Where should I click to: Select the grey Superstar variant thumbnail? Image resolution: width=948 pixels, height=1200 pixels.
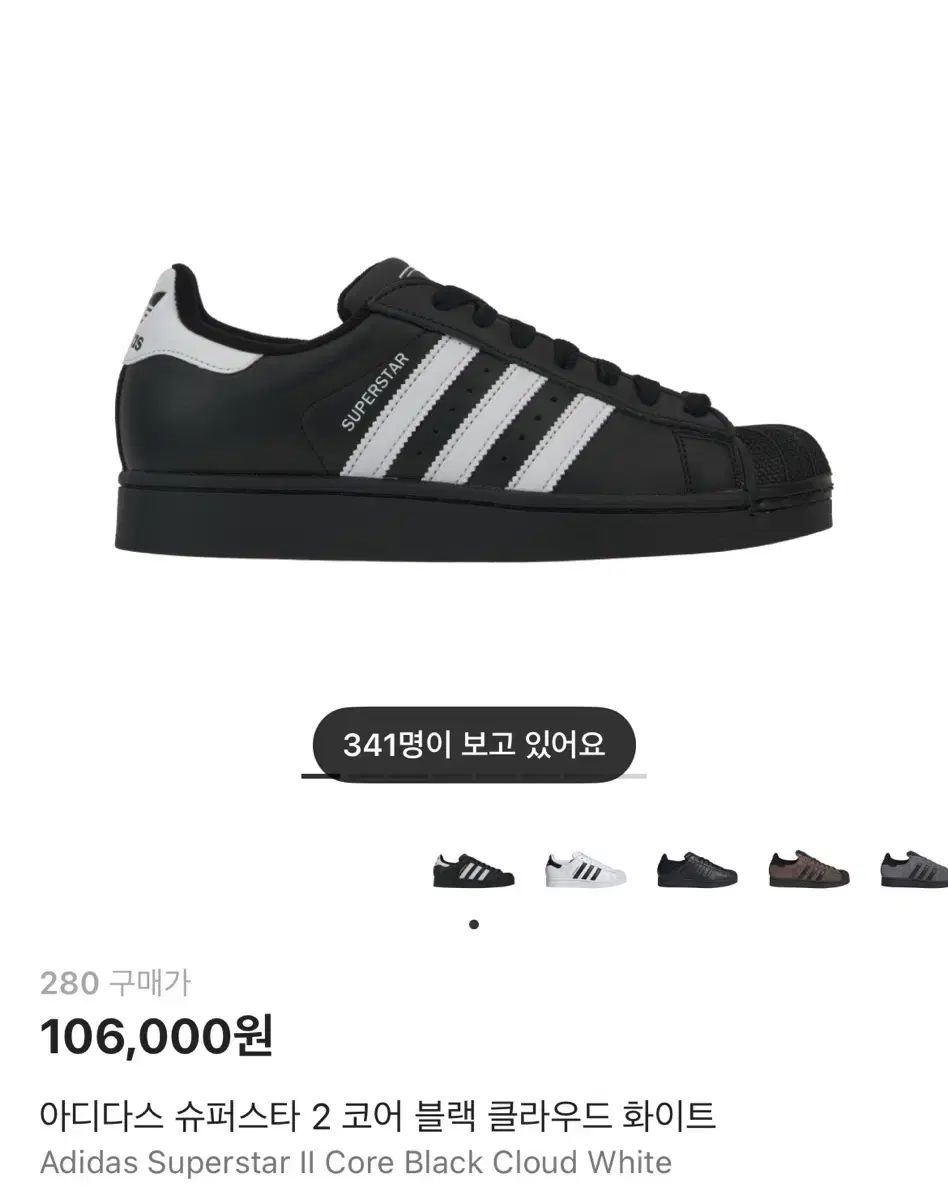tap(916, 869)
